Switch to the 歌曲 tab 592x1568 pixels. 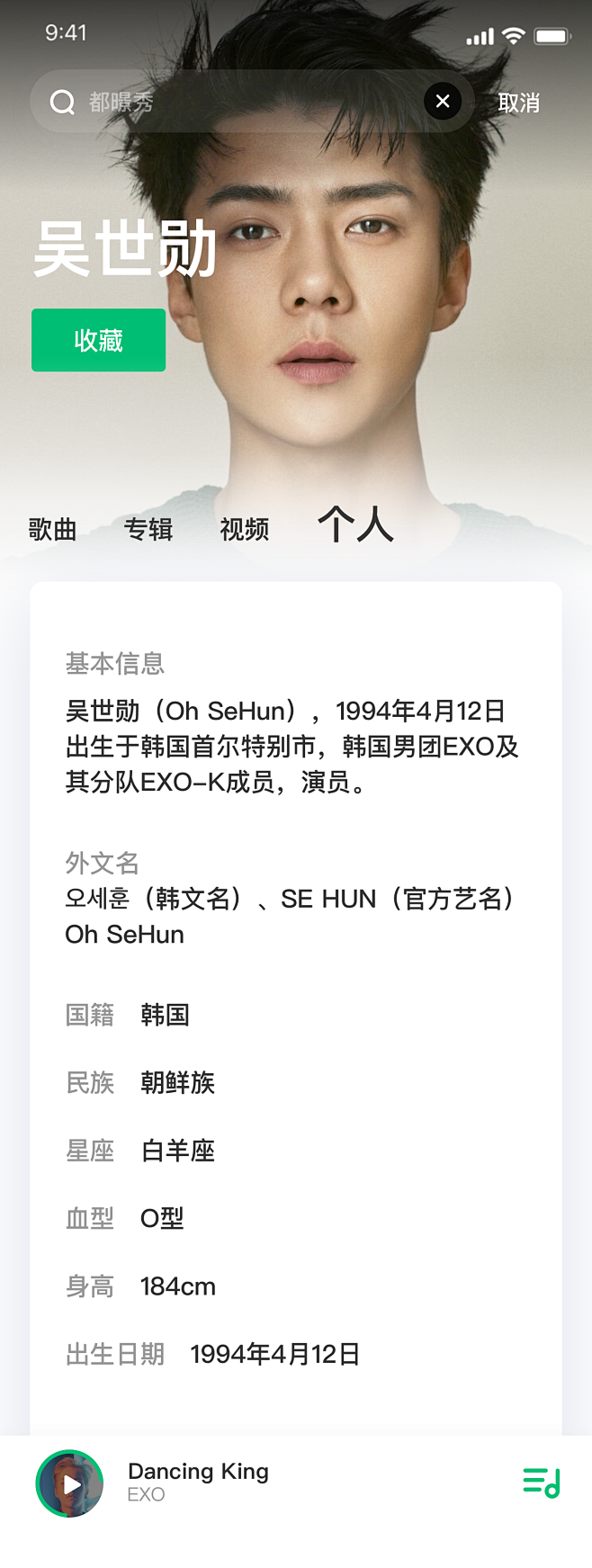pyautogui.click(x=53, y=529)
